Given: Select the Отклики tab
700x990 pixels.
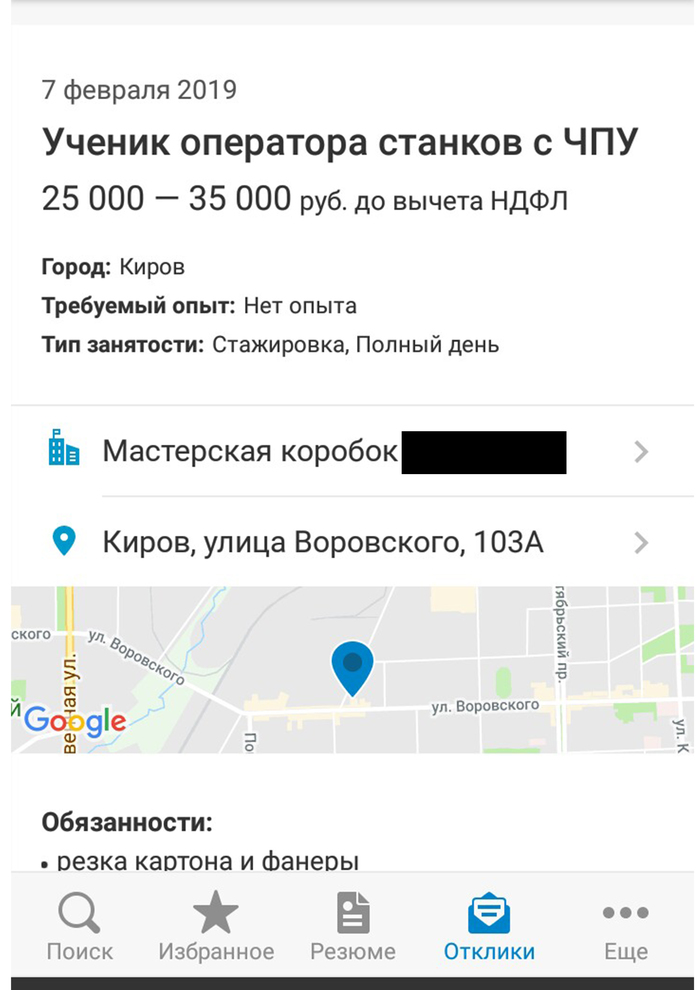Looking at the screenshot, I should pos(489,926).
